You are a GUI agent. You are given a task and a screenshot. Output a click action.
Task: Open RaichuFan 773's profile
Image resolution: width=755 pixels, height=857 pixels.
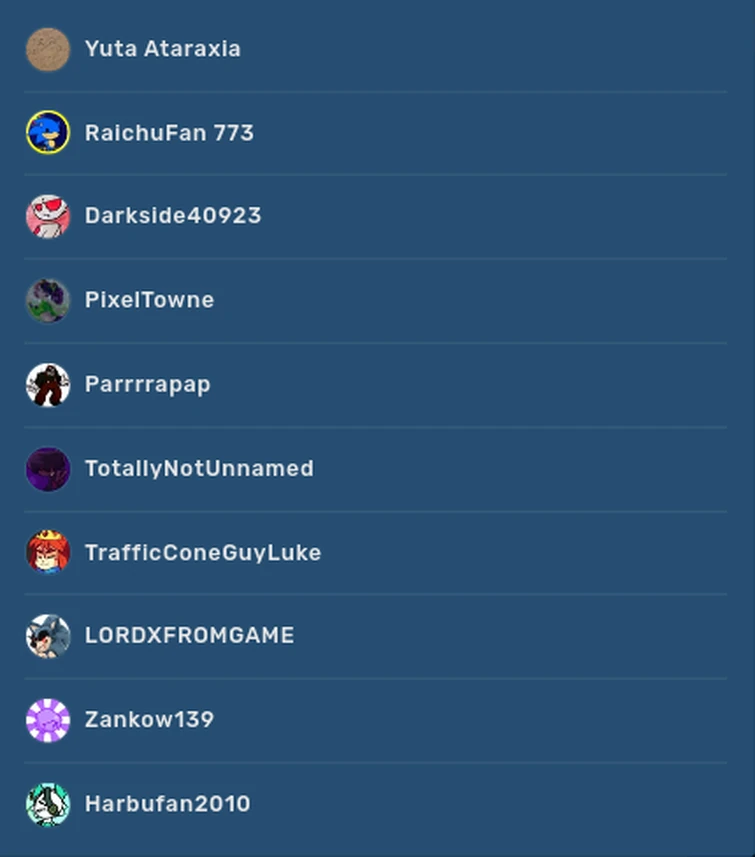pyautogui.click(x=168, y=133)
